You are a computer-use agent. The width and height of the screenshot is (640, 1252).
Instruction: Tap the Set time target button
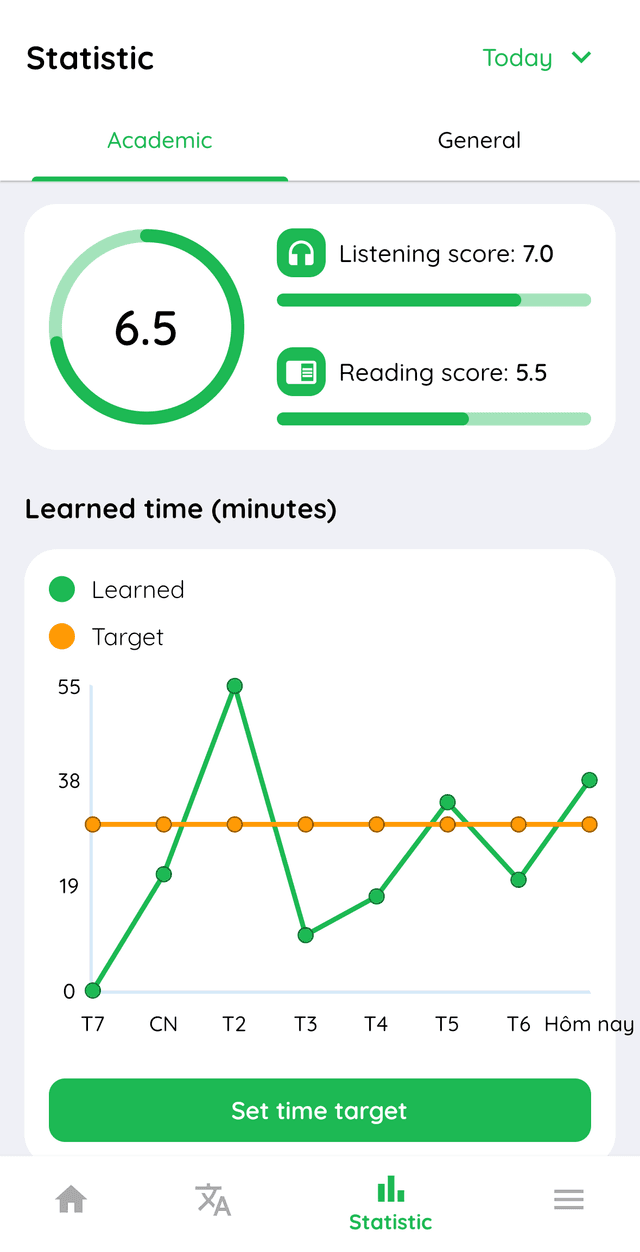pyautogui.click(x=320, y=1110)
